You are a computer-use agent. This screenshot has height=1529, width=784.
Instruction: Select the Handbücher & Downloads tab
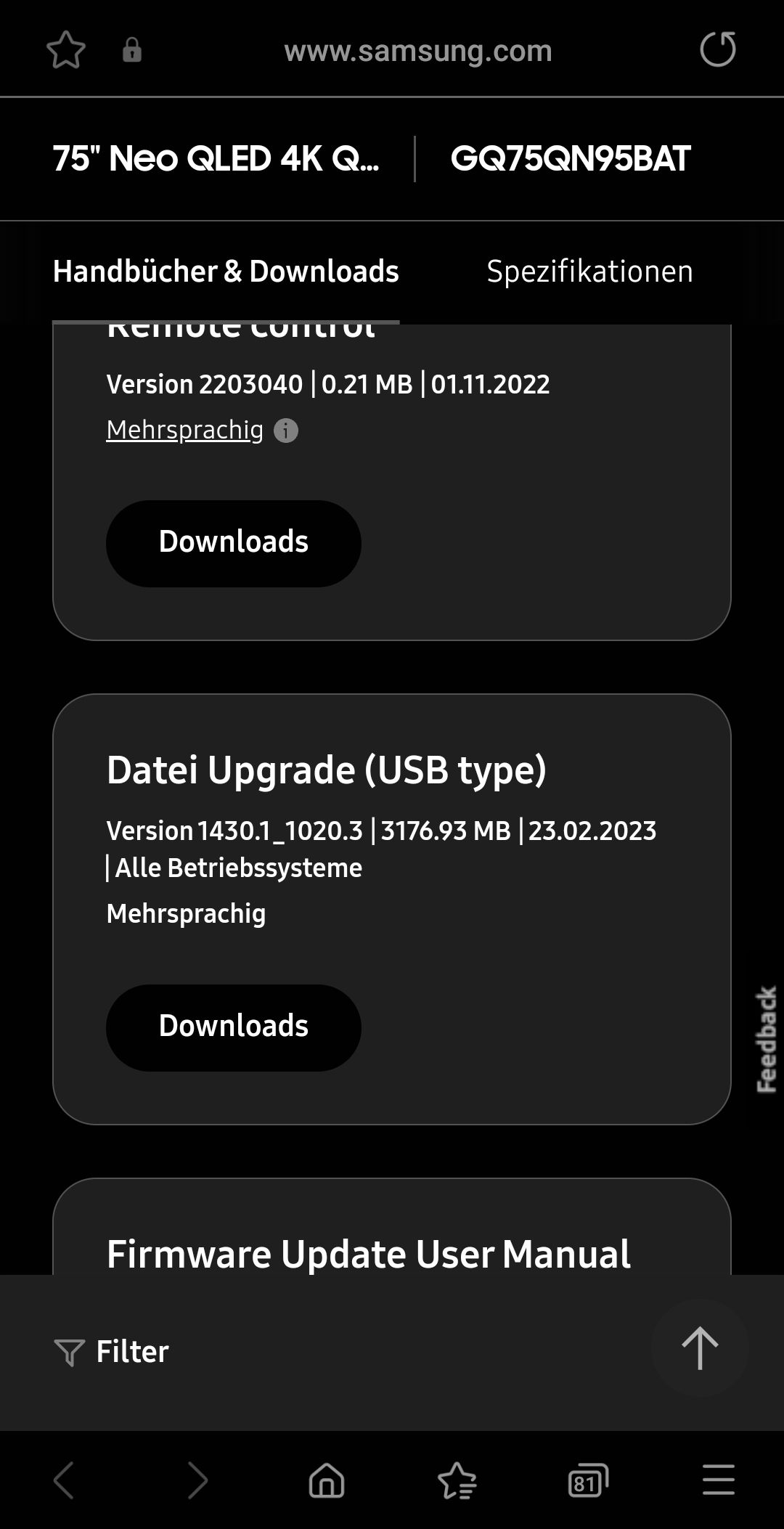coord(226,270)
